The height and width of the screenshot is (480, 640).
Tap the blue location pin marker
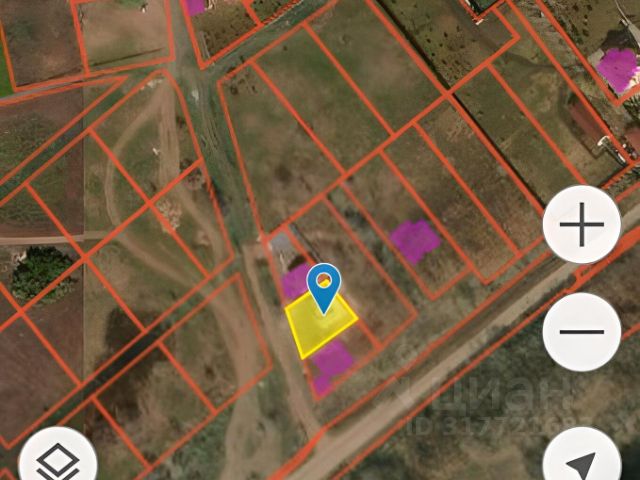click(x=323, y=287)
